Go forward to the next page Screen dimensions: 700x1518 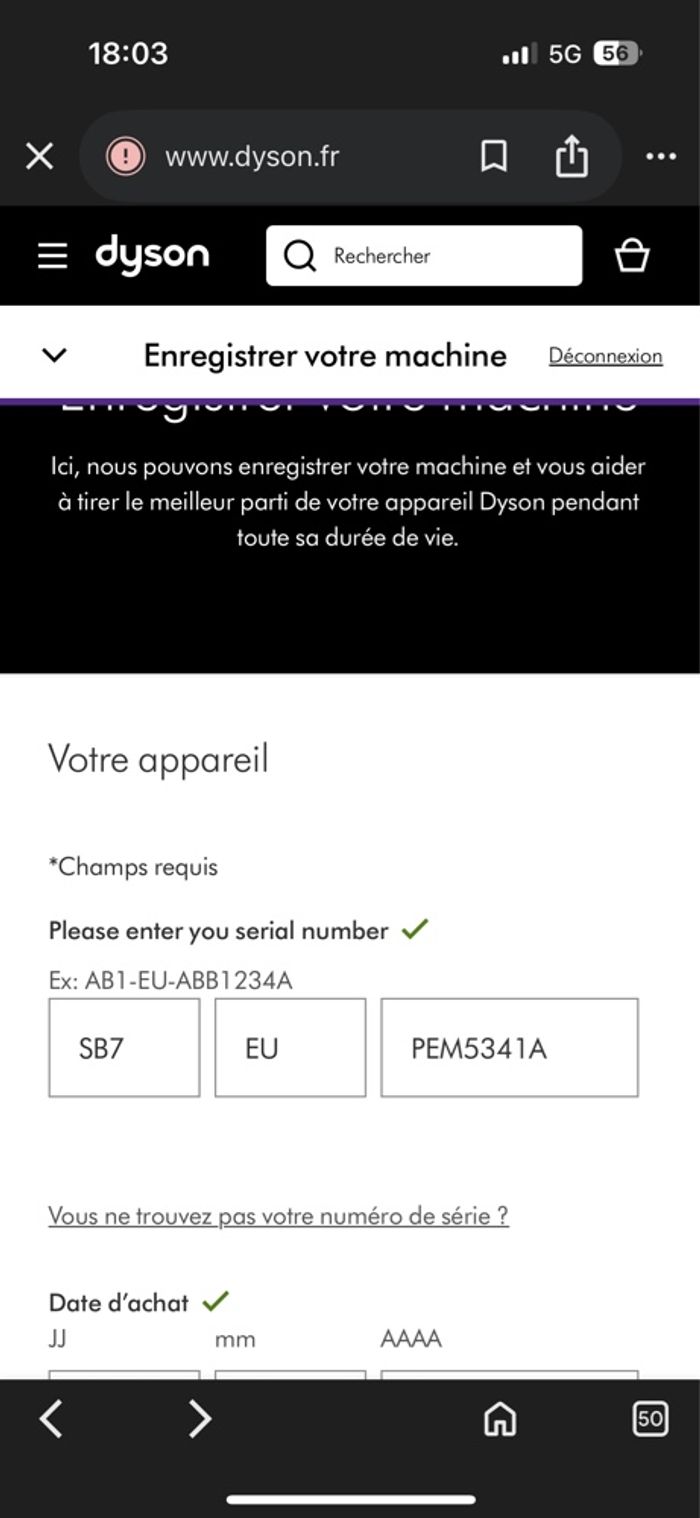point(200,1418)
